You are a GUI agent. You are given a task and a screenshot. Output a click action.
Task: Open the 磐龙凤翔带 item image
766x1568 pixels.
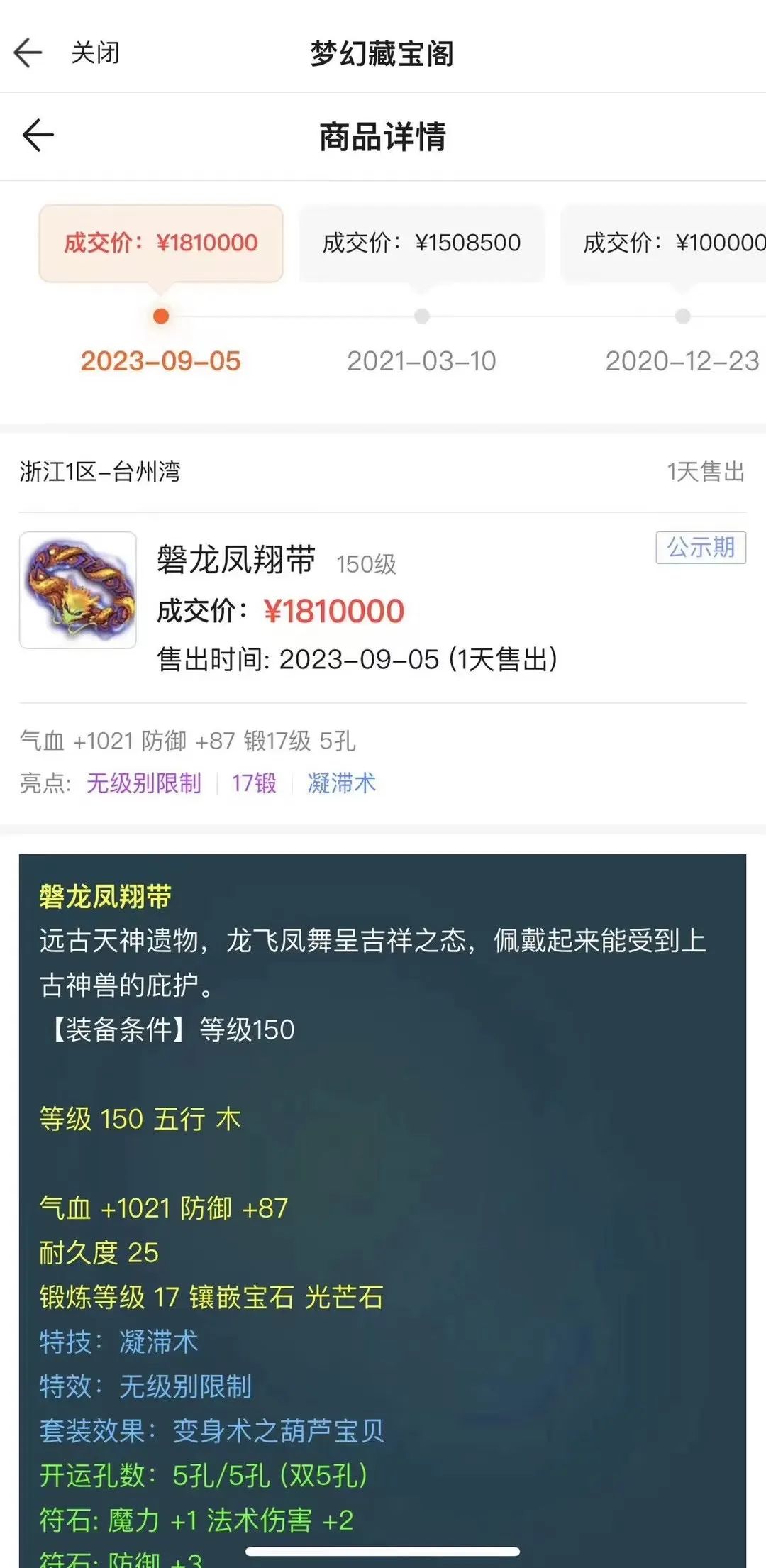pos(78,590)
